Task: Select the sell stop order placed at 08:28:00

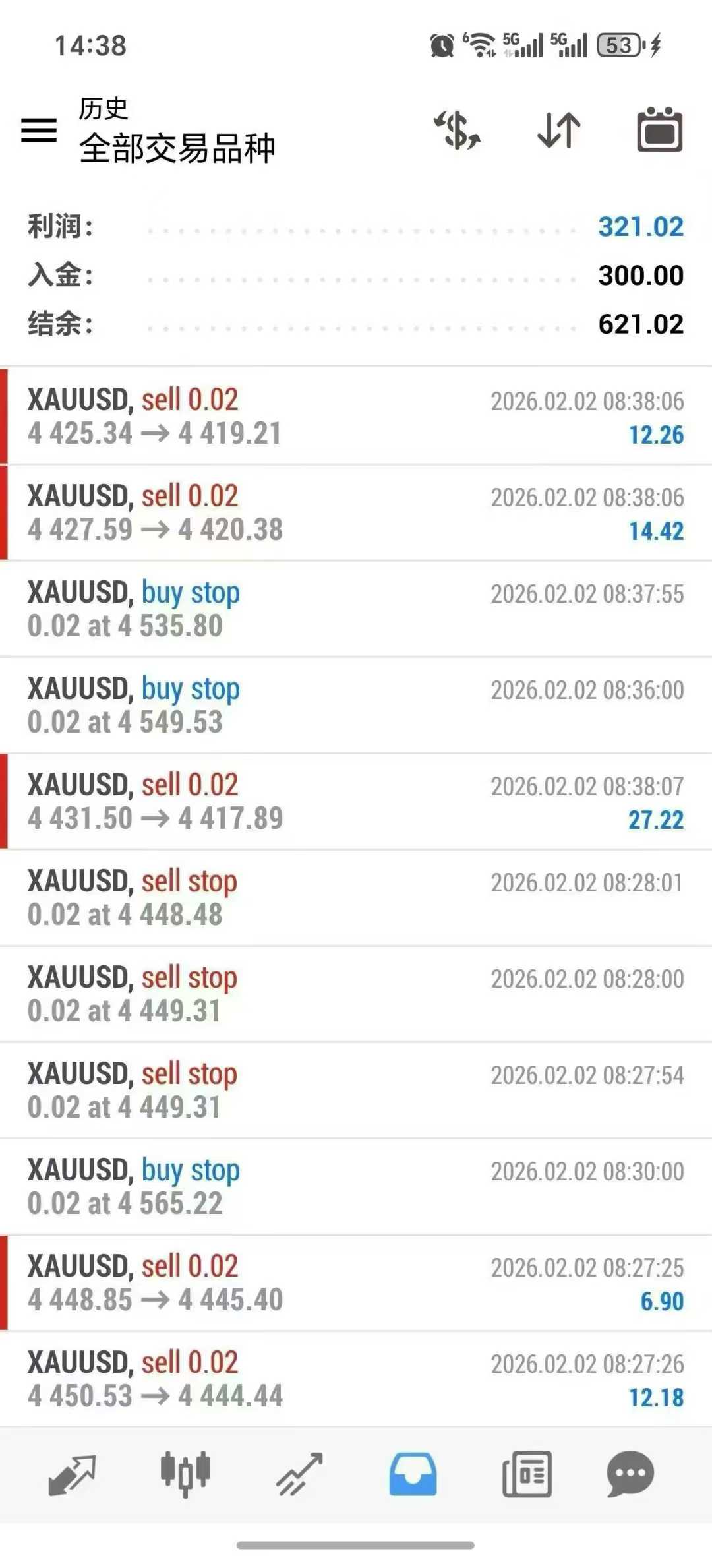Action: tap(356, 994)
